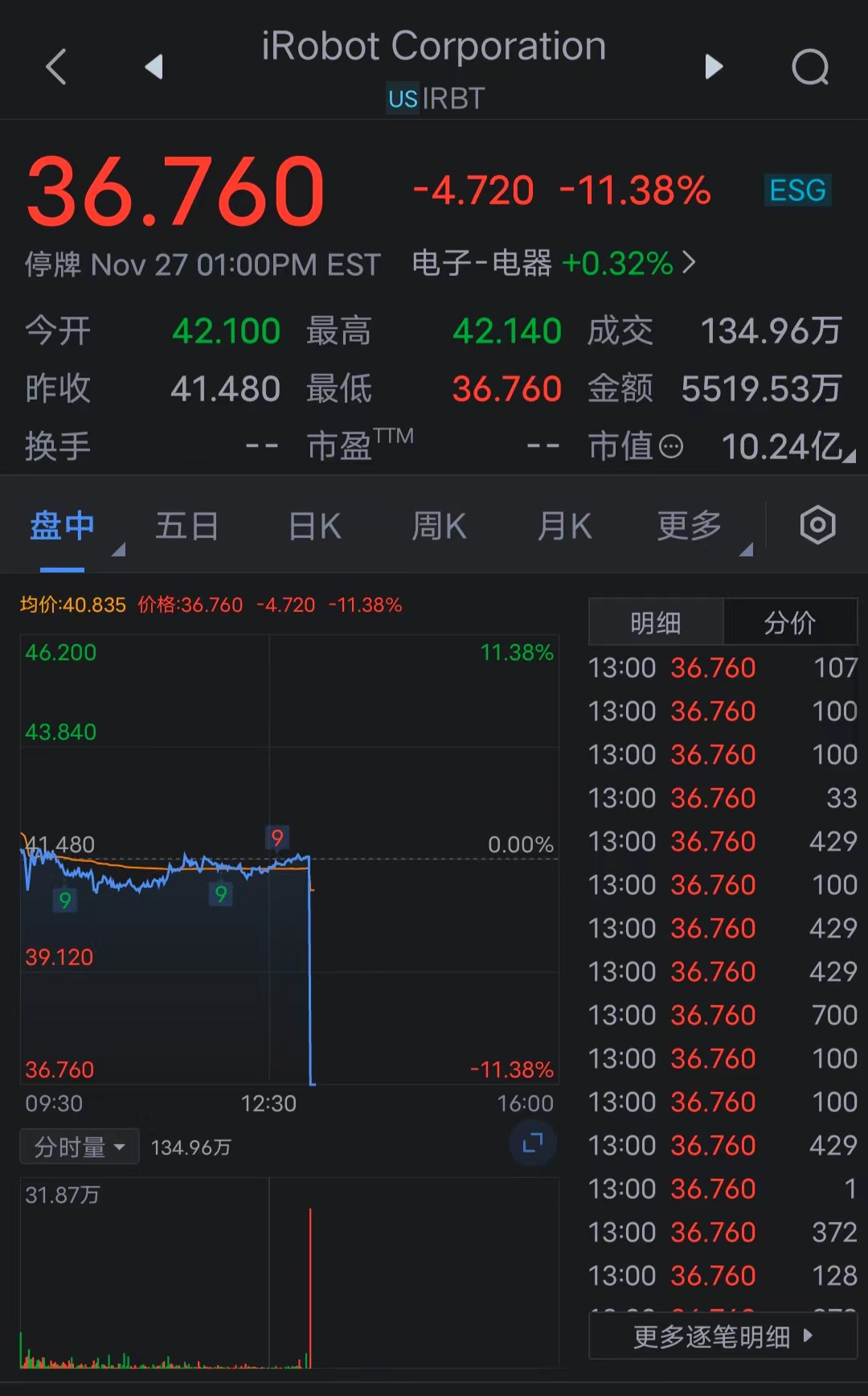Expand the 更多 chart options
Image resolution: width=868 pixels, height=1396 pixels.
(690, 527)
